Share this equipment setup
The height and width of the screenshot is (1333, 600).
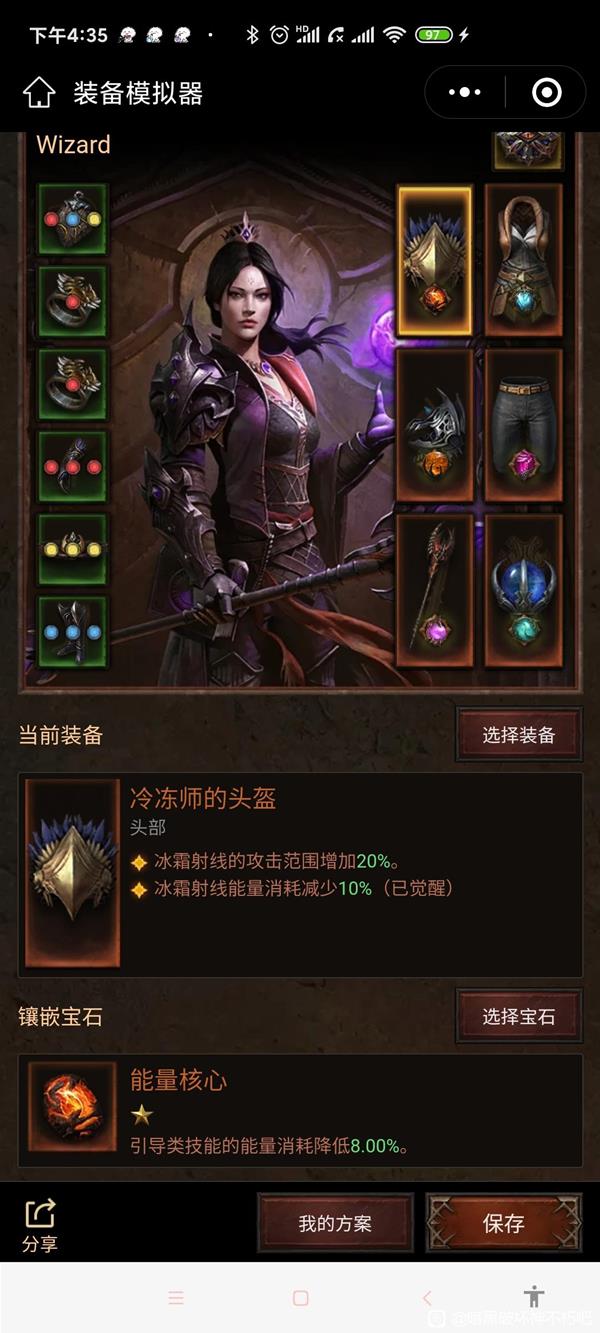click(40, 1225)
